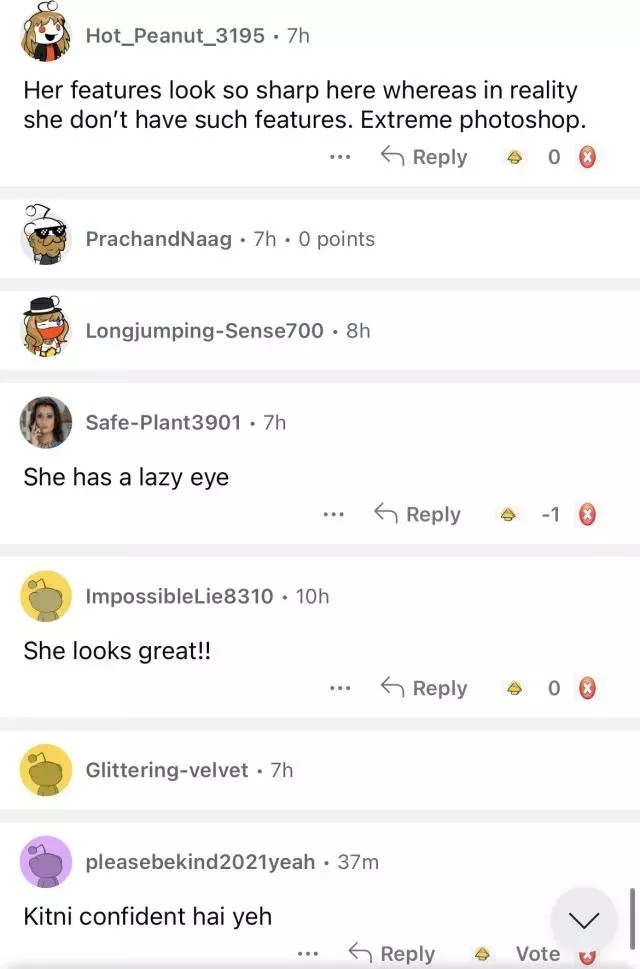Upvote the "She looks great!!" comment

tap(515, 688)
